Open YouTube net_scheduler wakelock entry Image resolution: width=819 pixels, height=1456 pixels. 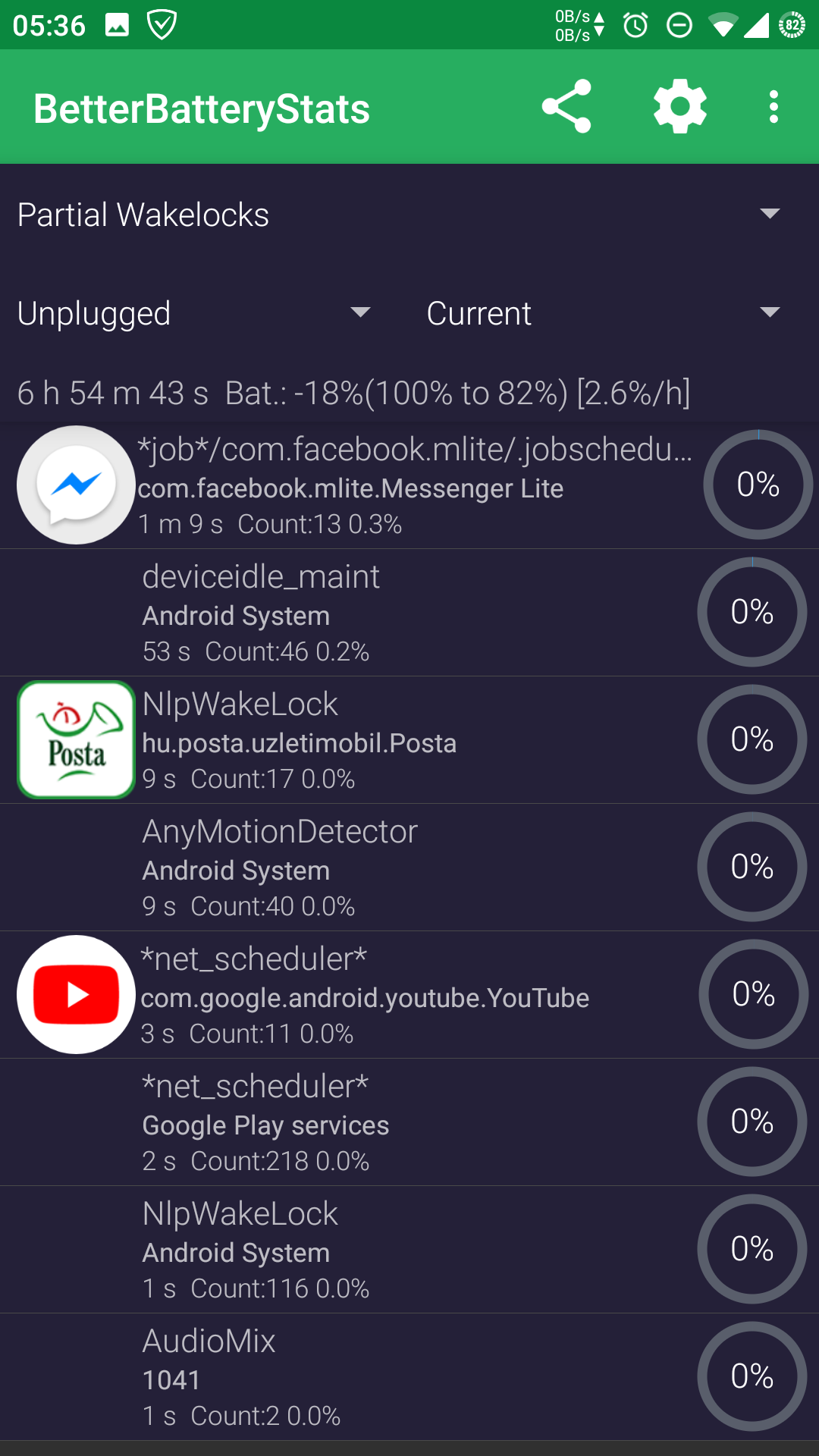click(409, 995)
